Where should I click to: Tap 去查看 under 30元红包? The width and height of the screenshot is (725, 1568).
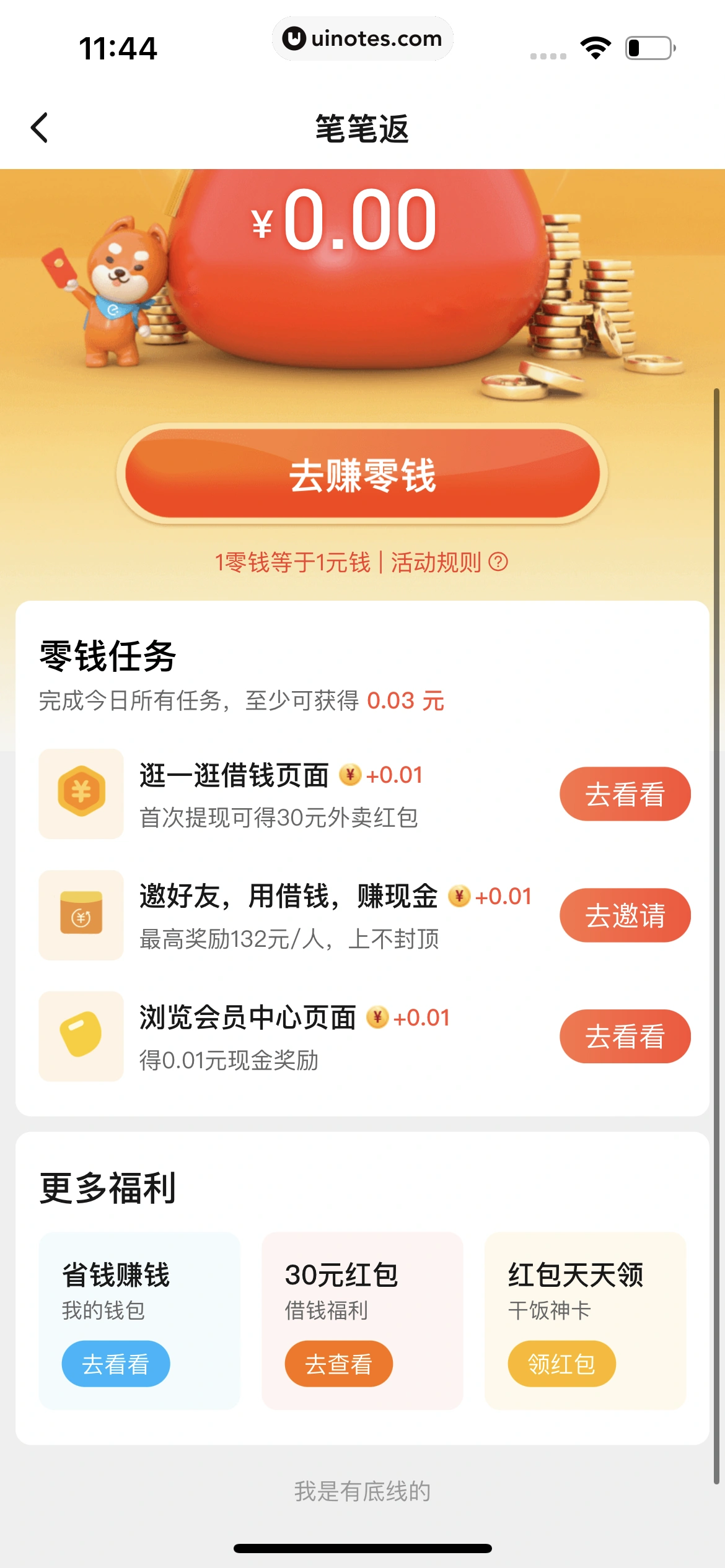[x=338, y=1365]
